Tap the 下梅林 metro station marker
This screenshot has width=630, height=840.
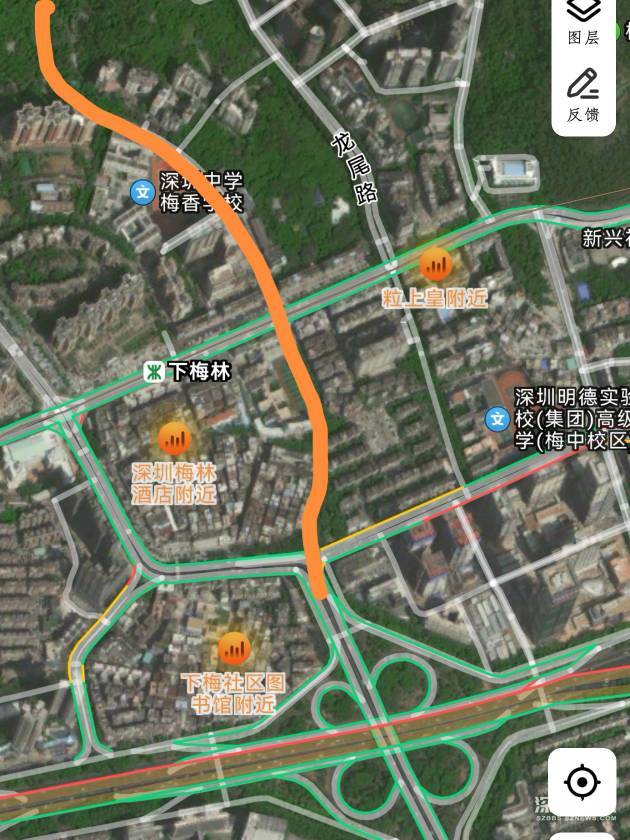154,371
